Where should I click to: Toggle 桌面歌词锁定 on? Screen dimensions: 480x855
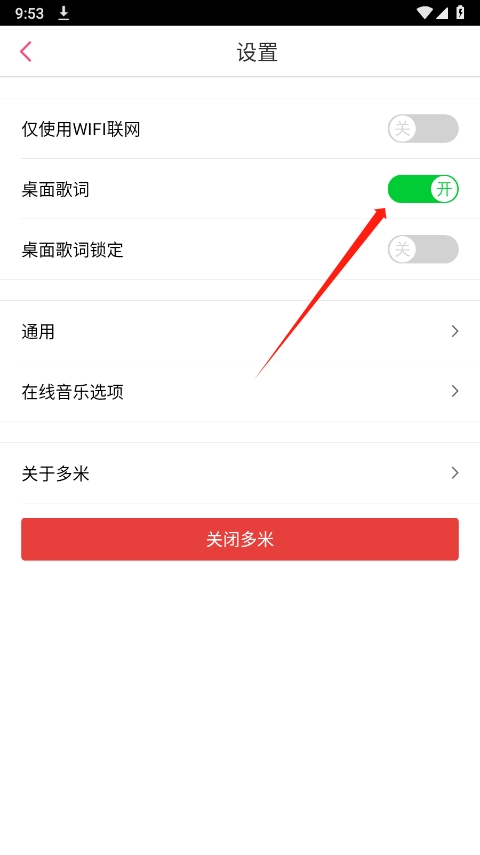click(423, 249)
